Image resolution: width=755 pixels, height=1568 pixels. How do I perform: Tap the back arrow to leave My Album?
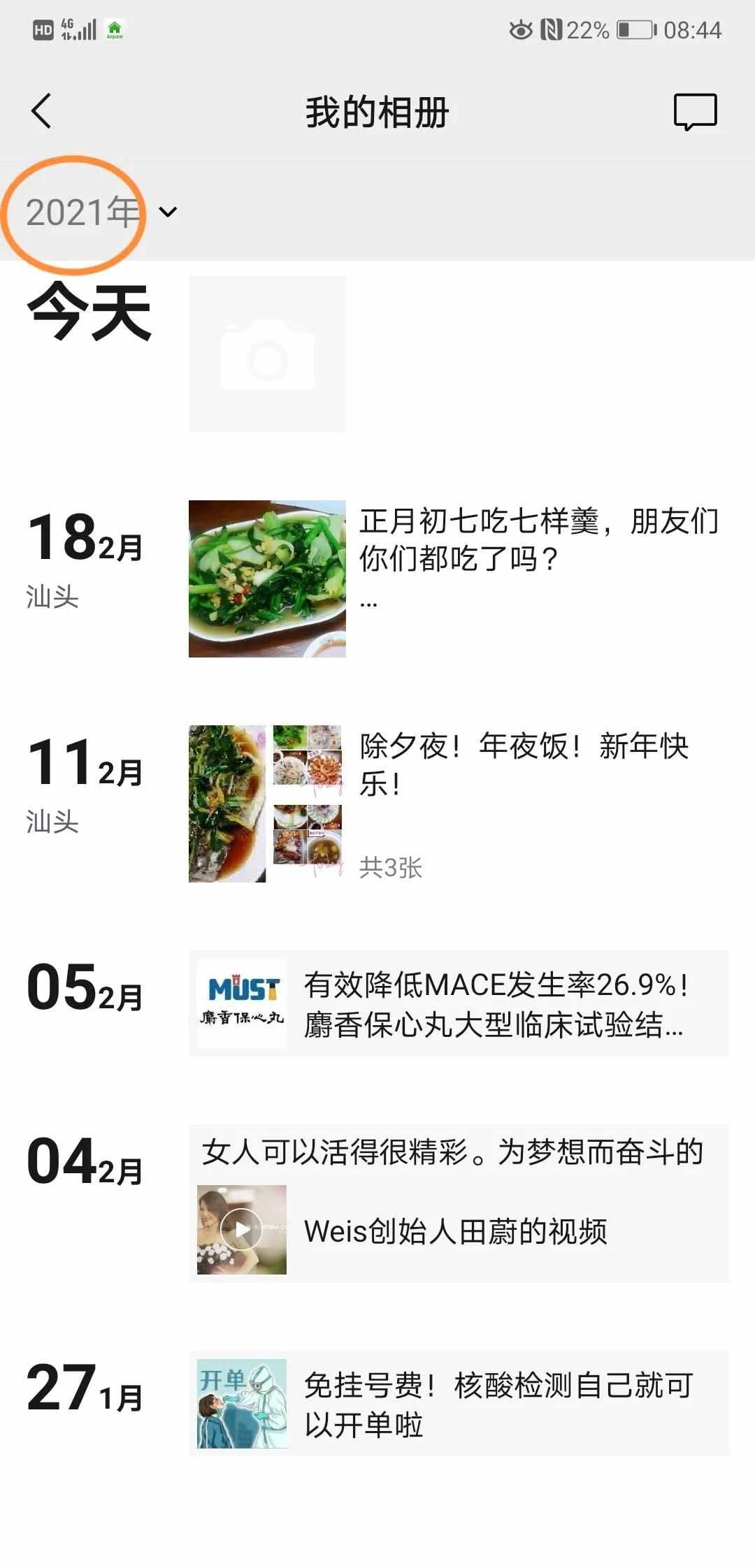tap(42, 112)
